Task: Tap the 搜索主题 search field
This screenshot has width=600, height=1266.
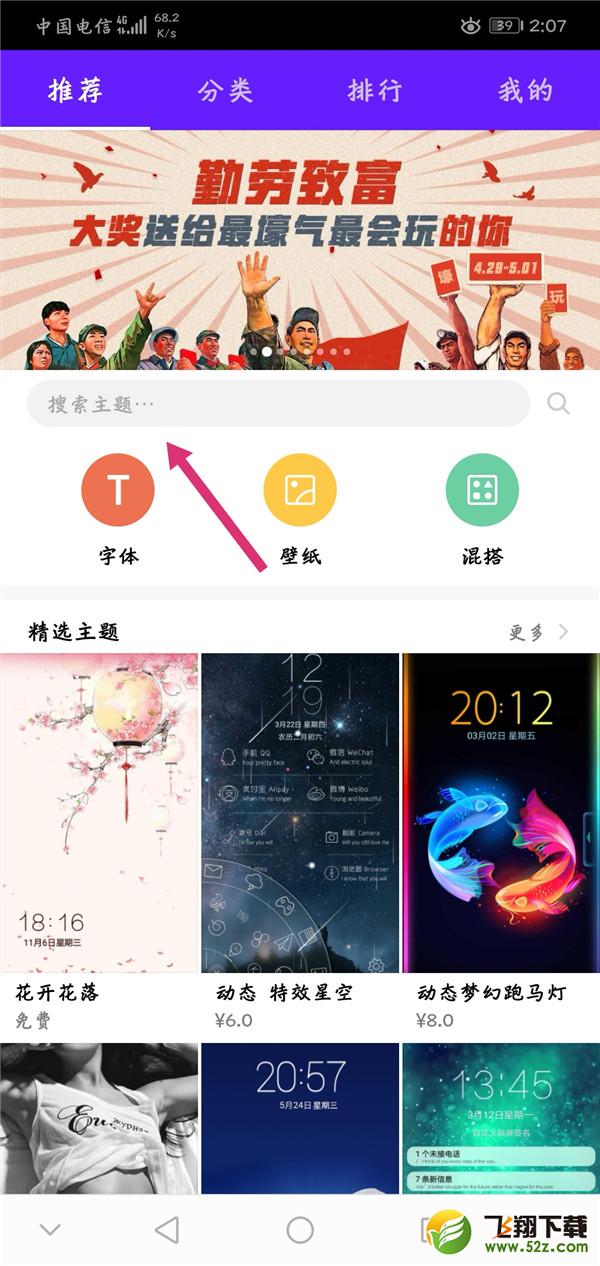Action: coord(278,404)
